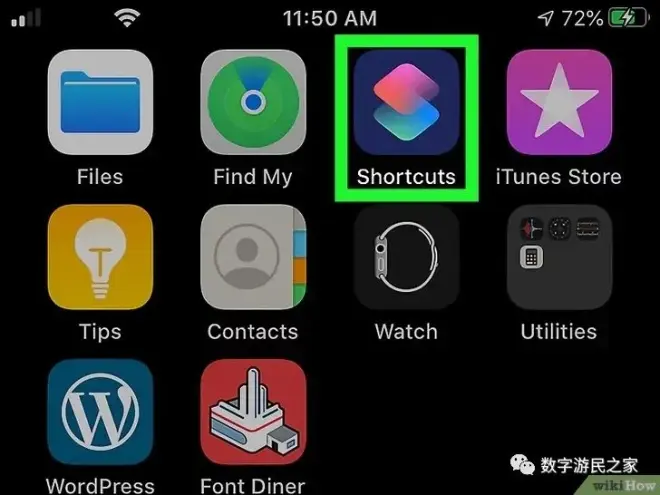
Task: Open the Watch app
Action: (x=406, y=258)
